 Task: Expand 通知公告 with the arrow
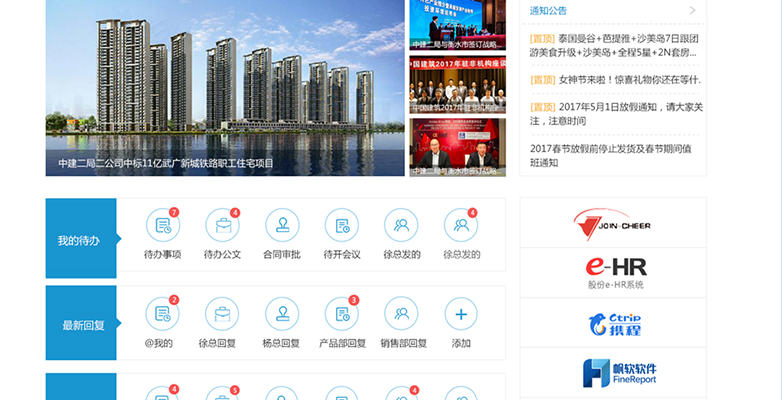[692, 11]
